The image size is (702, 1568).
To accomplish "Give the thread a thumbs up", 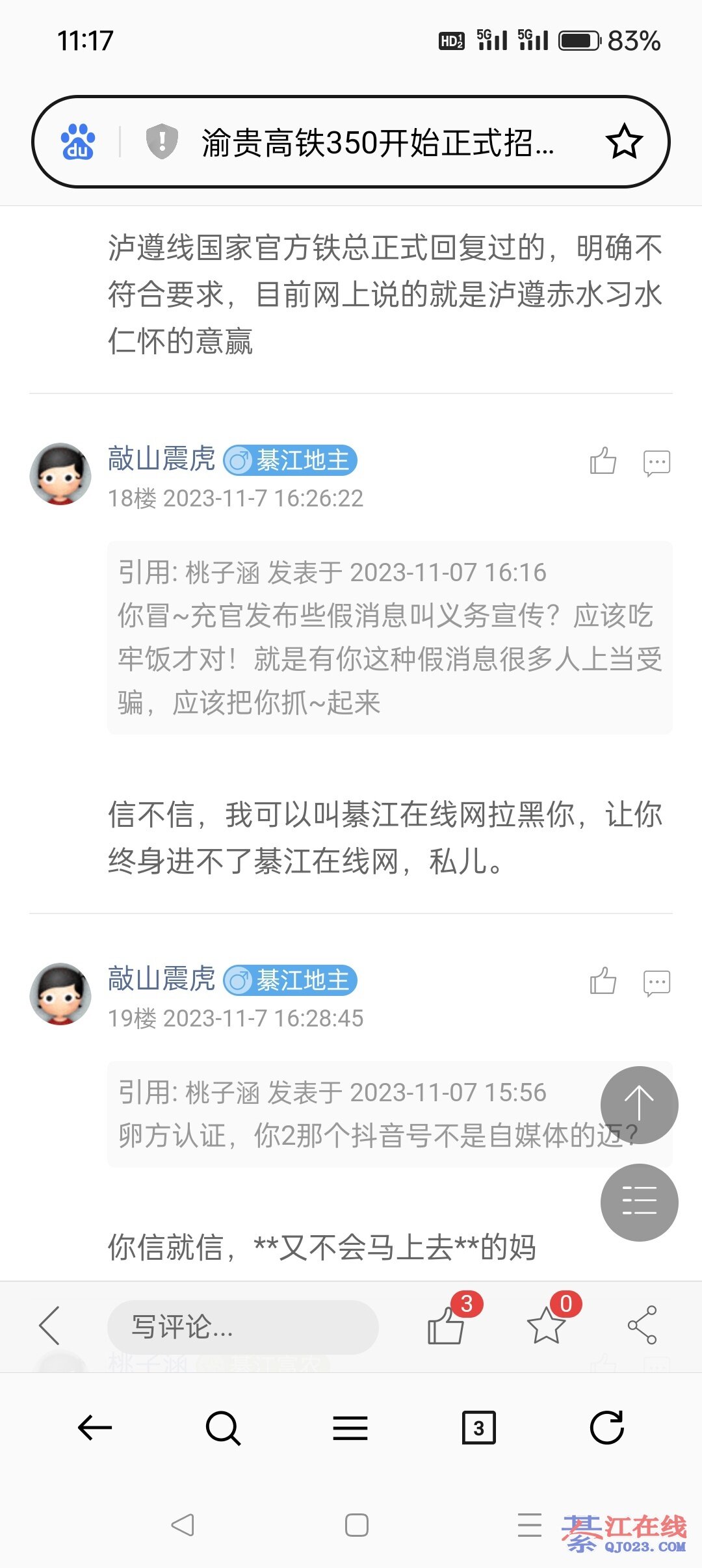I will 446,1326.
